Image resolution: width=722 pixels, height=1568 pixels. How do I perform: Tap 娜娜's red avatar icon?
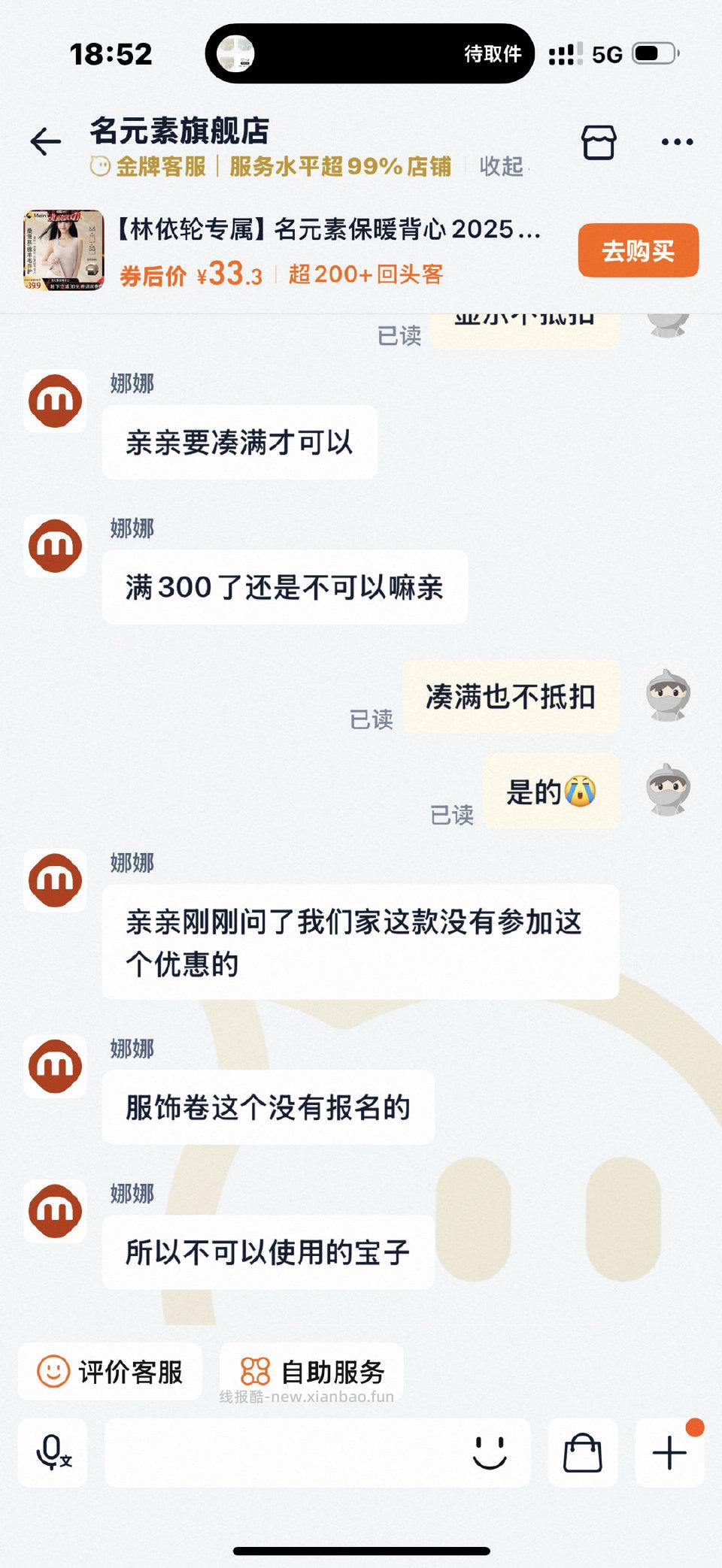(53, 400)
